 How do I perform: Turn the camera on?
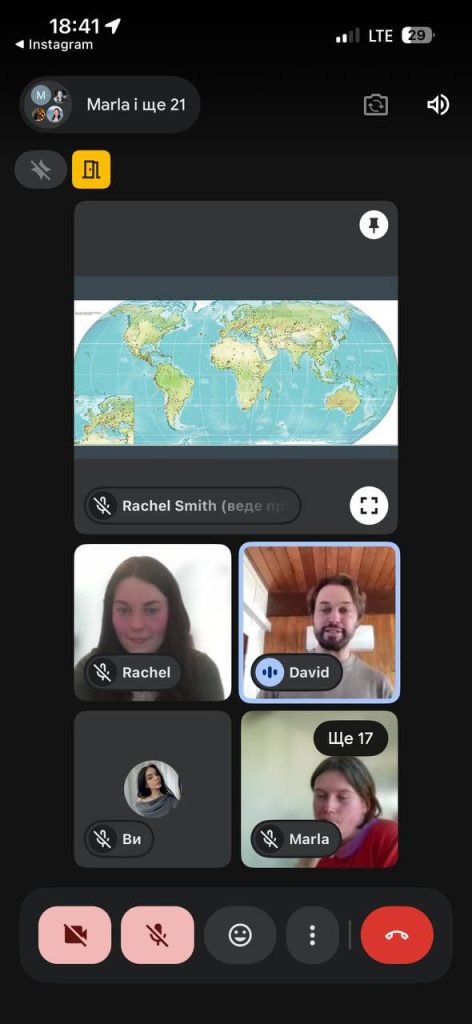point(75,935)
